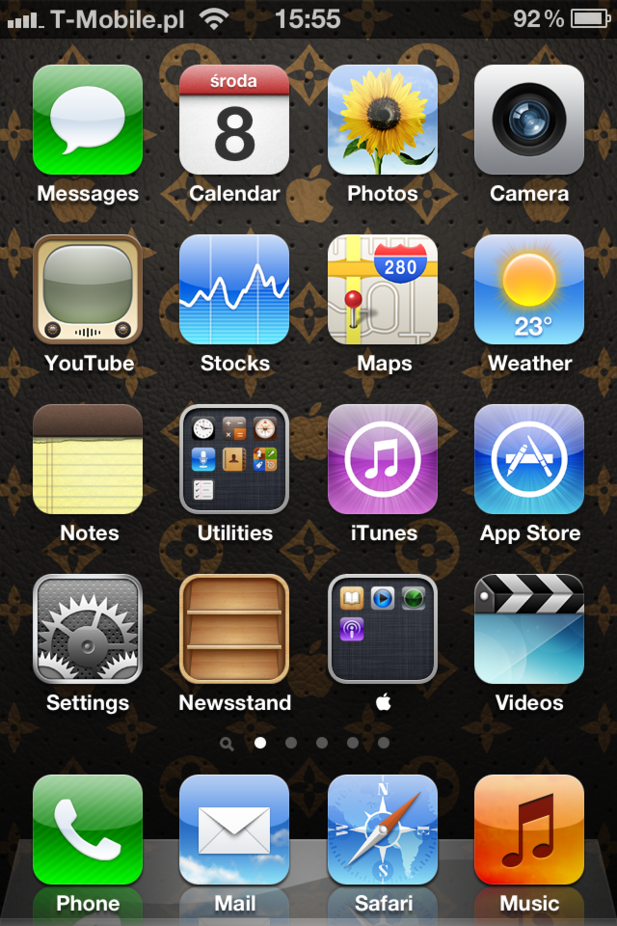This screenshot has width=617, height=926.
Task: Open the Music app in the dock
Action: pyautogui.click(x=529, y=830)
